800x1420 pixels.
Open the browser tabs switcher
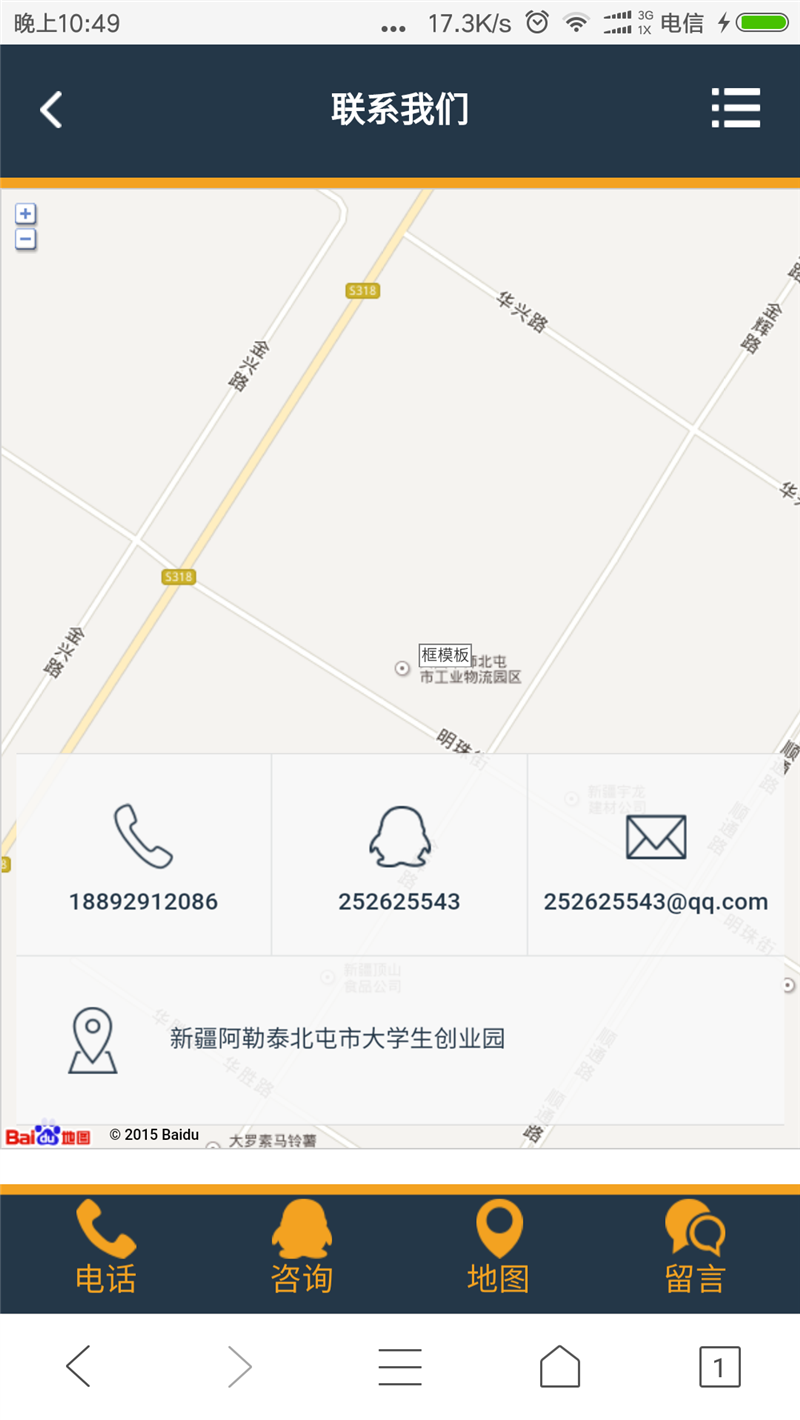pos(719,1366)
